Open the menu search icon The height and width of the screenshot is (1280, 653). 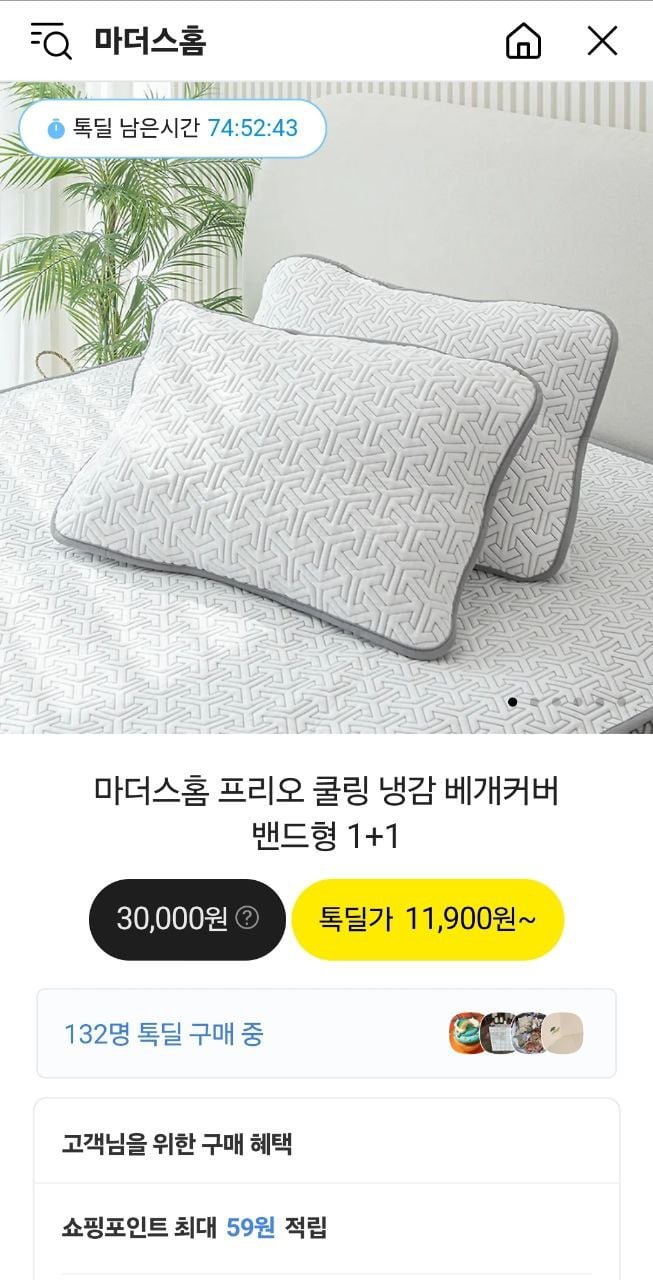pos(51,41)
